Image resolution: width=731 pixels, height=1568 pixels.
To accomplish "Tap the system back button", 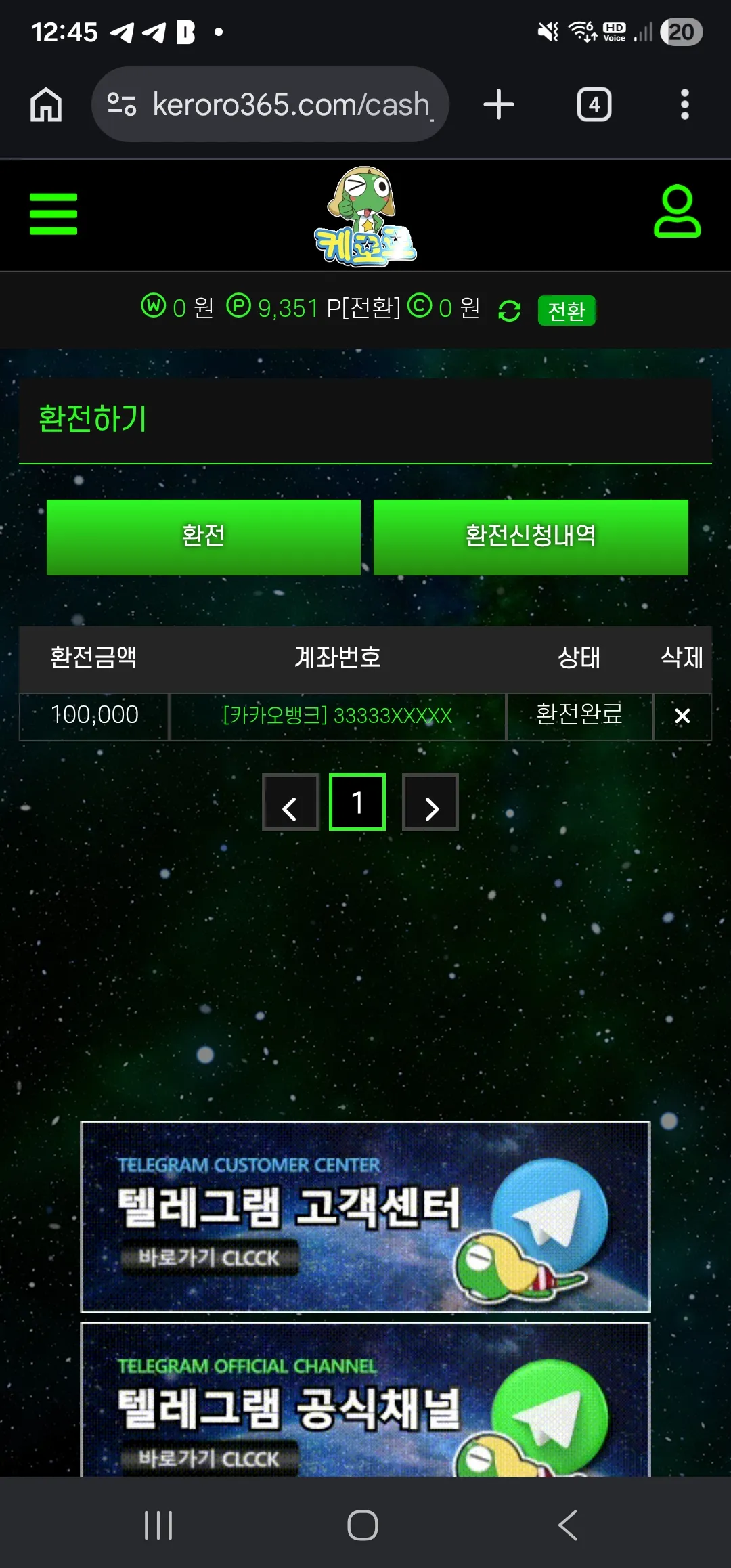I will (568, 1525).
